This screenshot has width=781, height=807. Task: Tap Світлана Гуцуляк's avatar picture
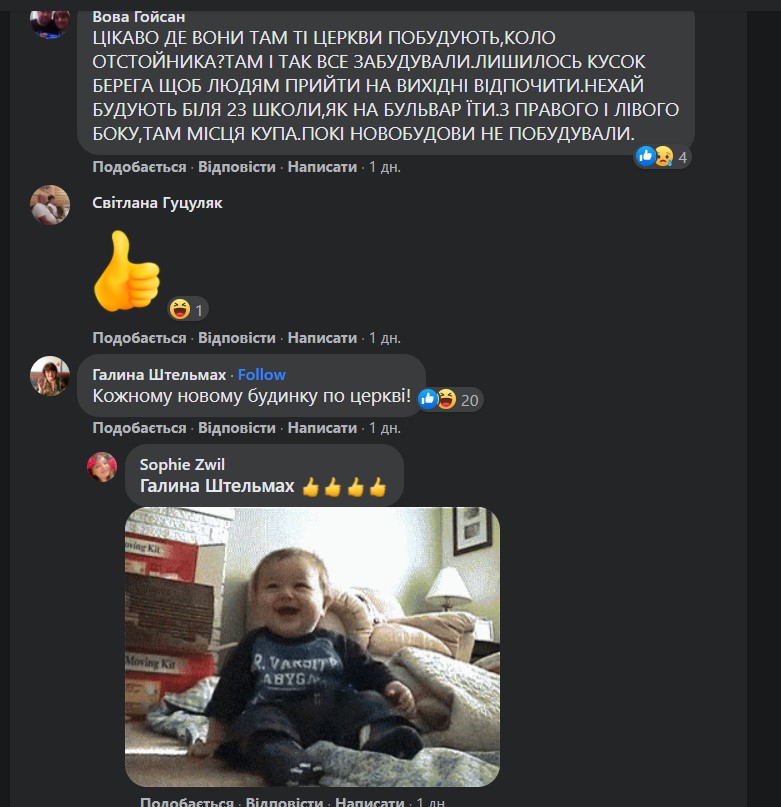[x=50, y=205]
